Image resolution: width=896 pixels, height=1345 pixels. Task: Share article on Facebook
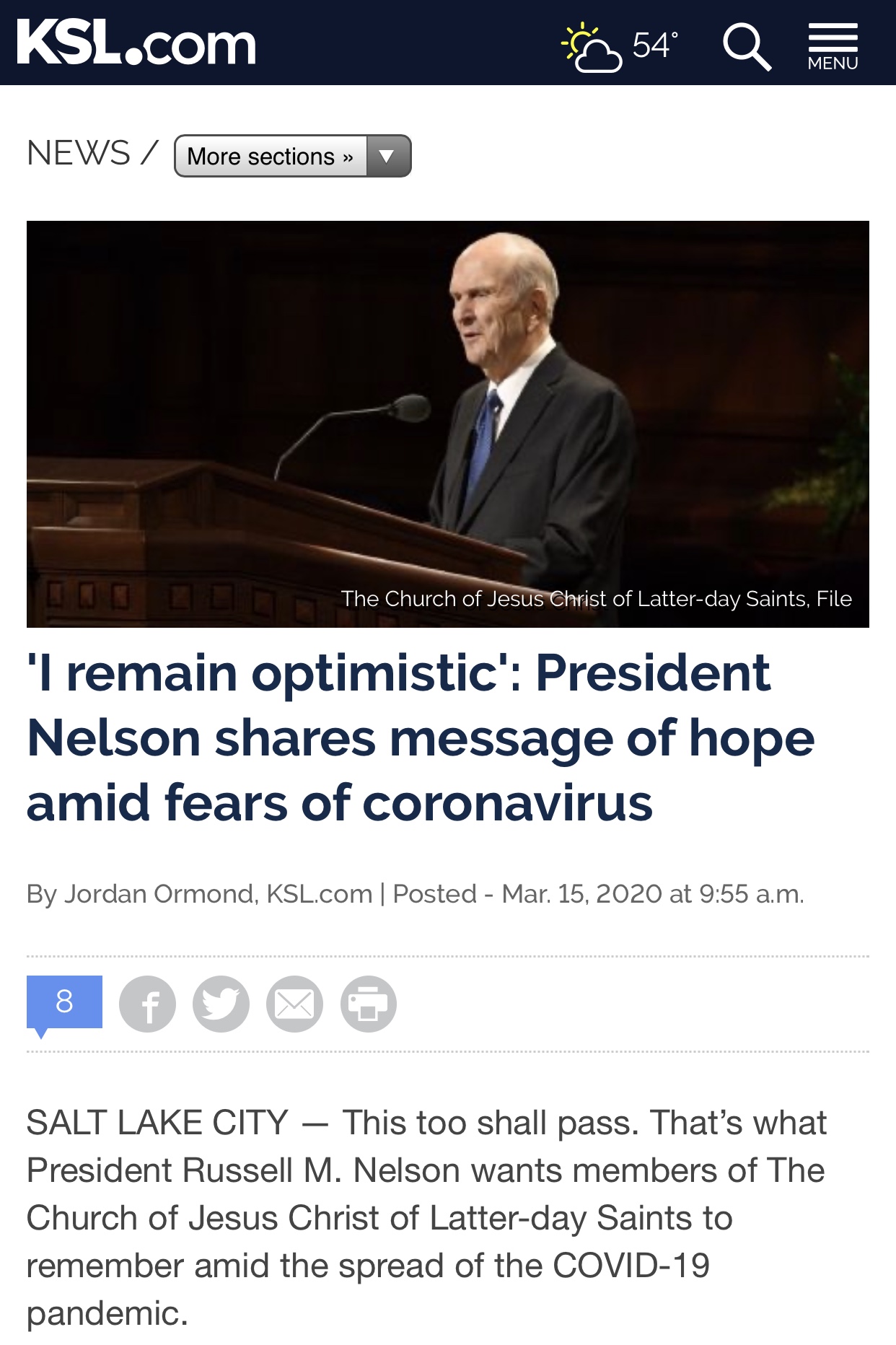(x=148, y=1004)
